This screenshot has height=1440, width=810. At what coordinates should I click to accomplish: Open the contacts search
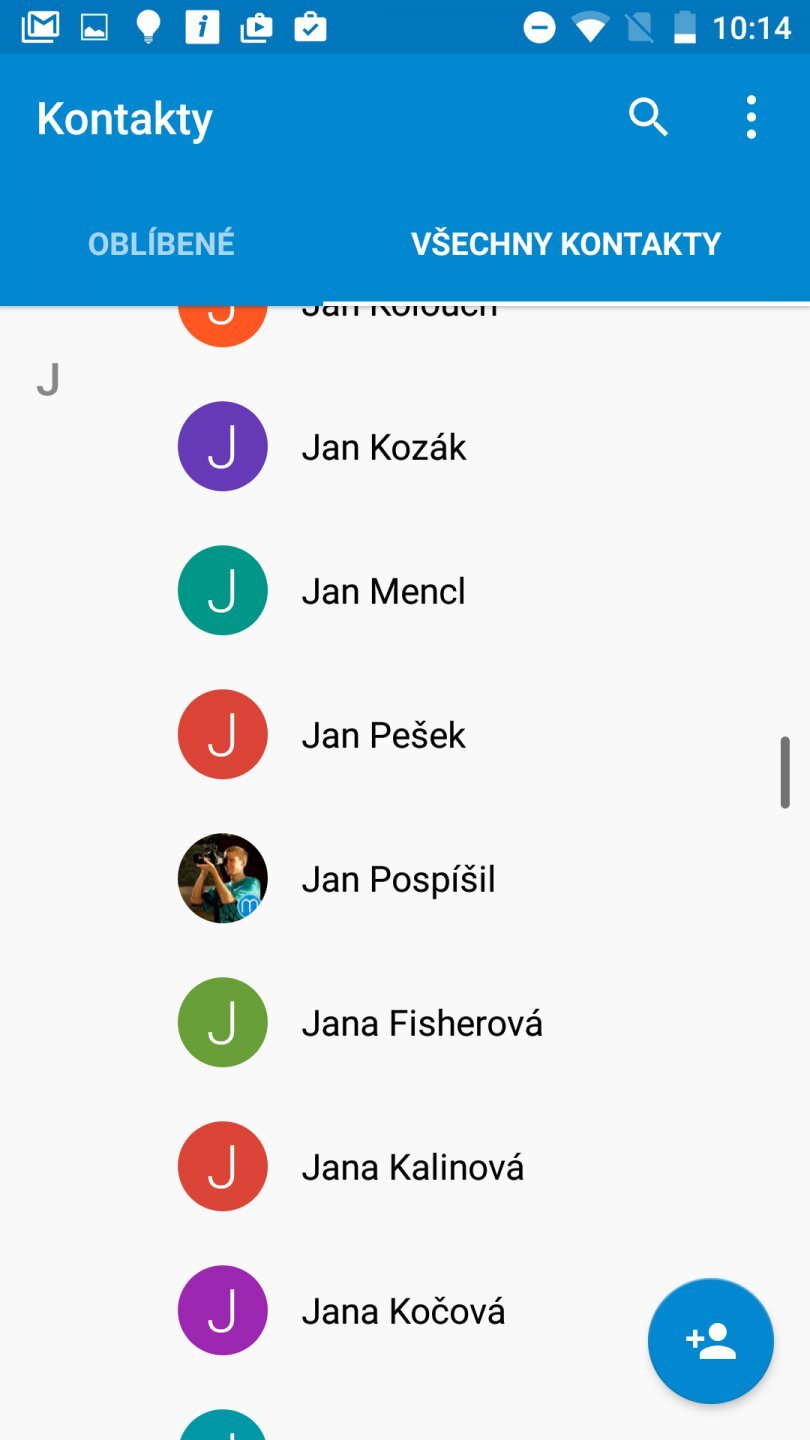click(648, 118)
